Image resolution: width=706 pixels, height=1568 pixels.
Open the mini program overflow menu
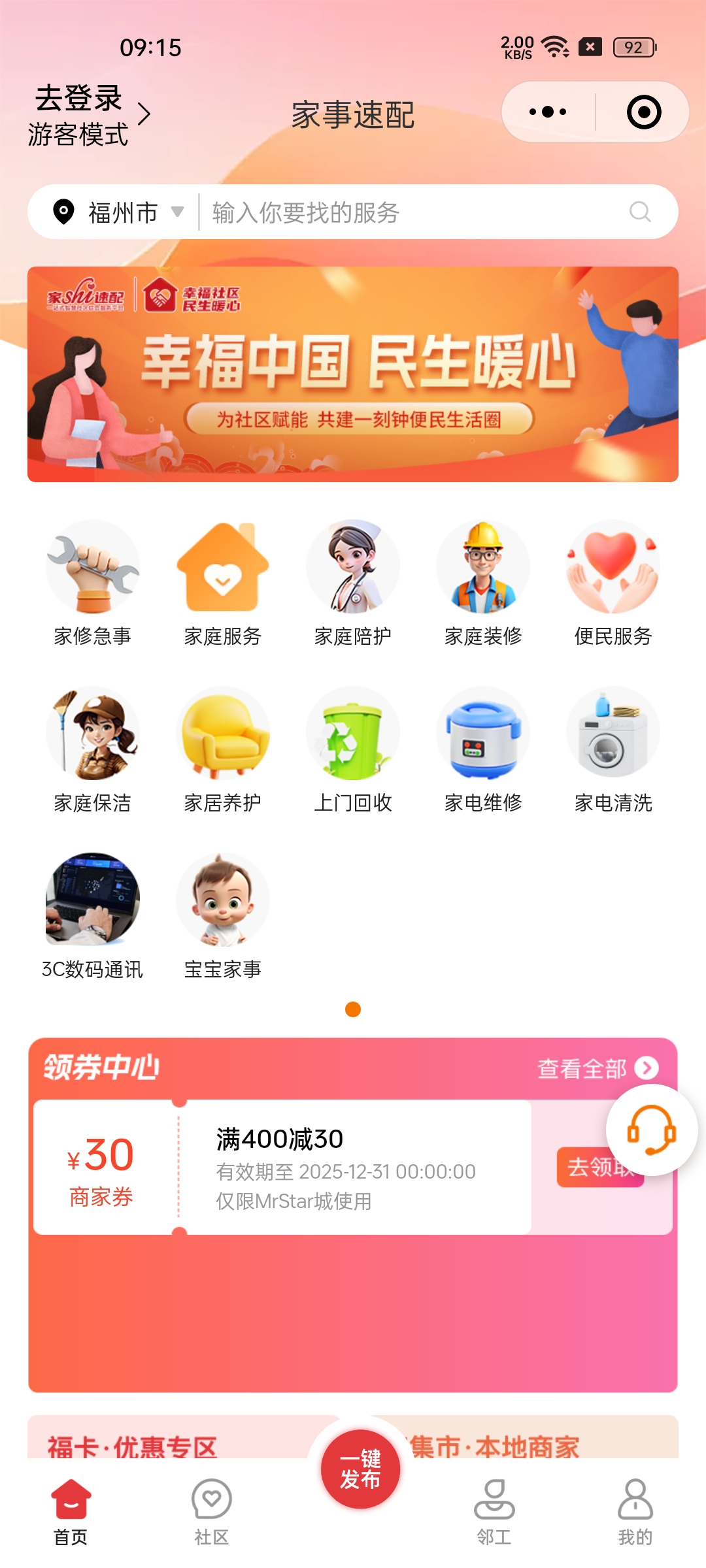pos(548,112)
